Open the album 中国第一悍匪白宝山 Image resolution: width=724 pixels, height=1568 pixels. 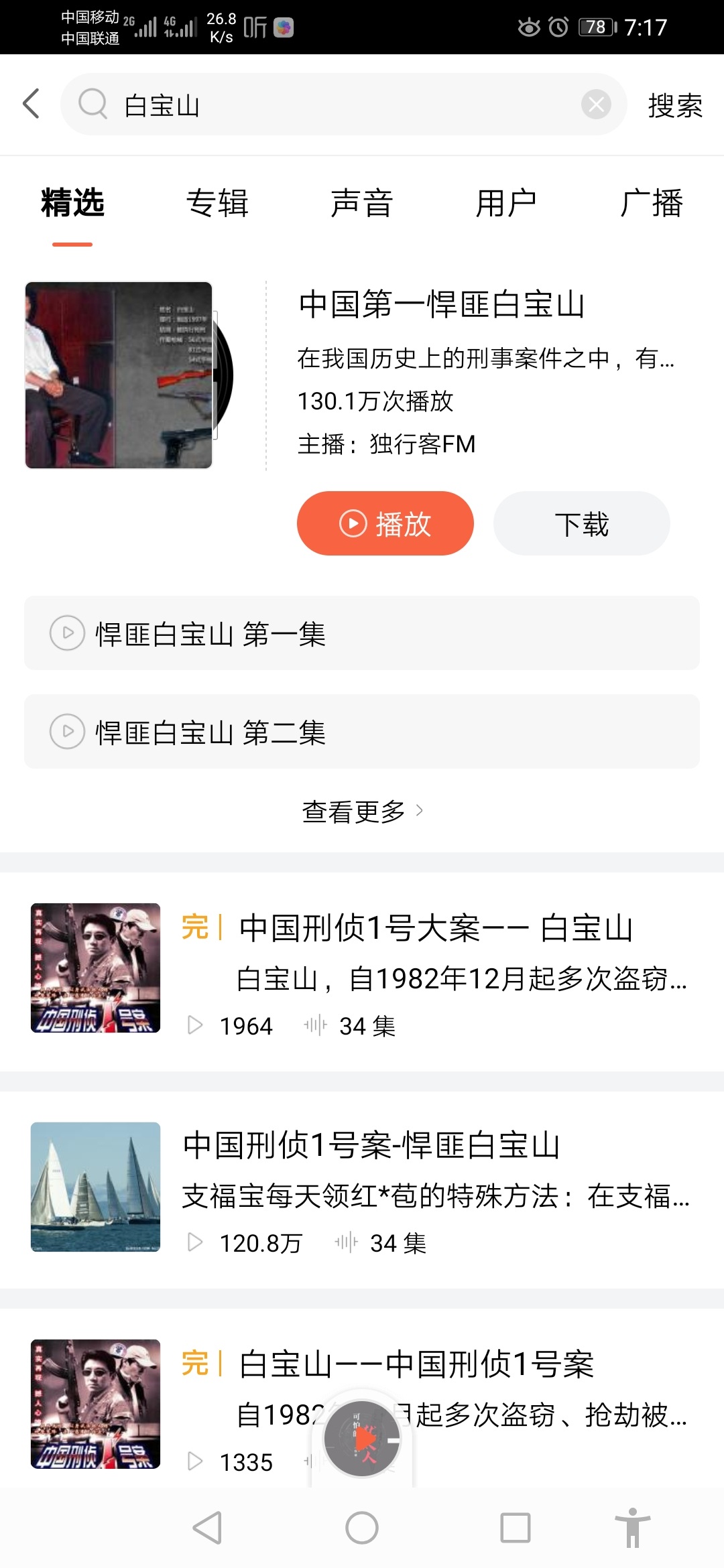point(441,305)
